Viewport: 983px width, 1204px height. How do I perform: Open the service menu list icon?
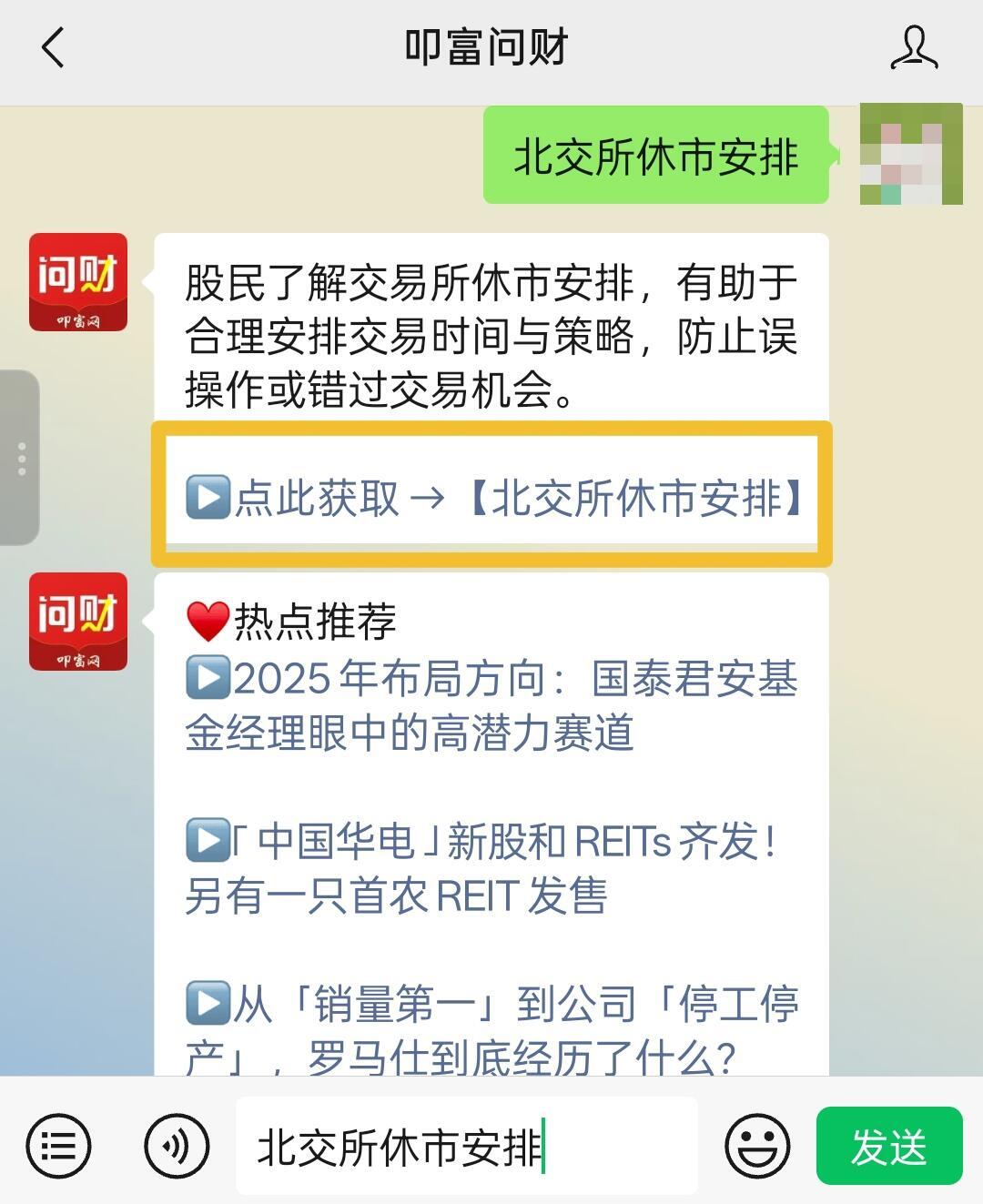tap(58, 1146)
